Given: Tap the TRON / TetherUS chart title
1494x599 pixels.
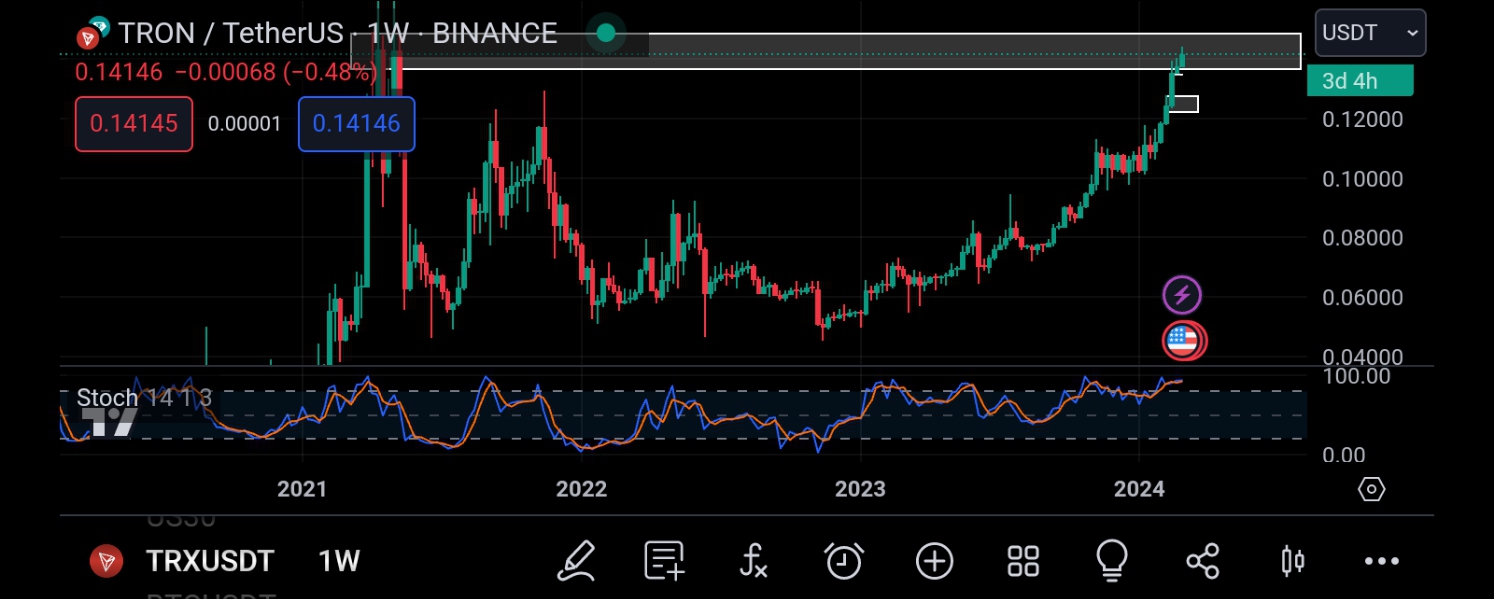Looking at the screenshot, I should 230,33.
